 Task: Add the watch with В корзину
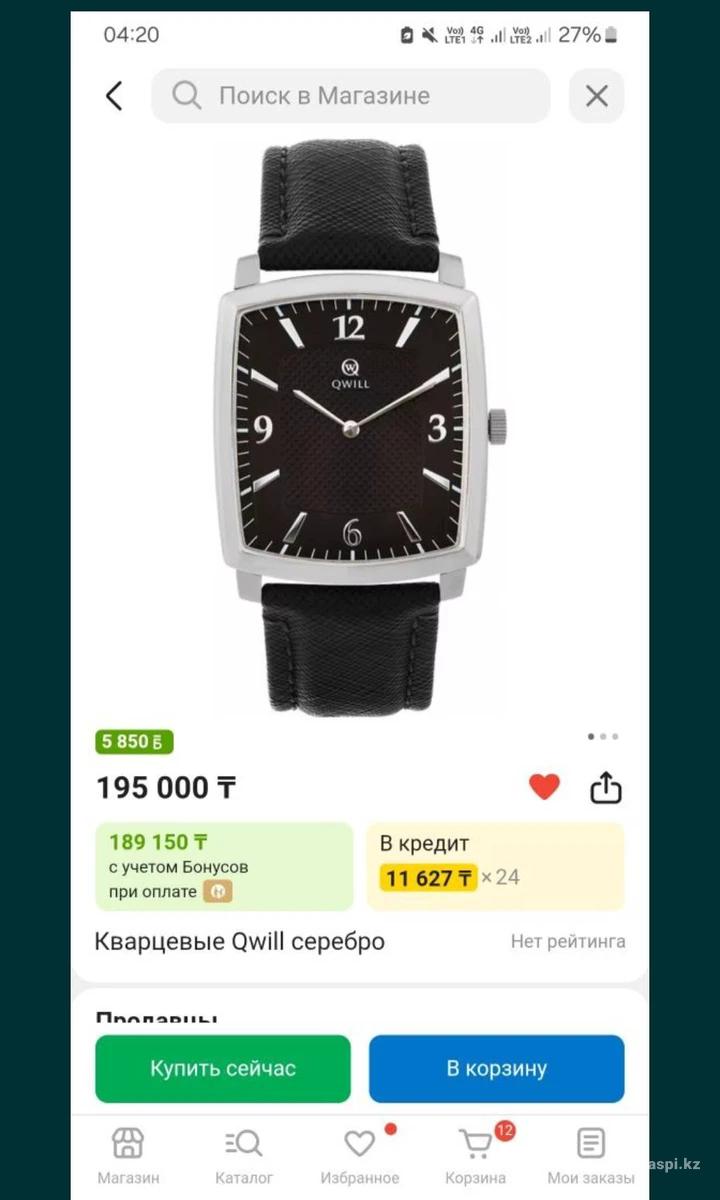point(496,1068)
